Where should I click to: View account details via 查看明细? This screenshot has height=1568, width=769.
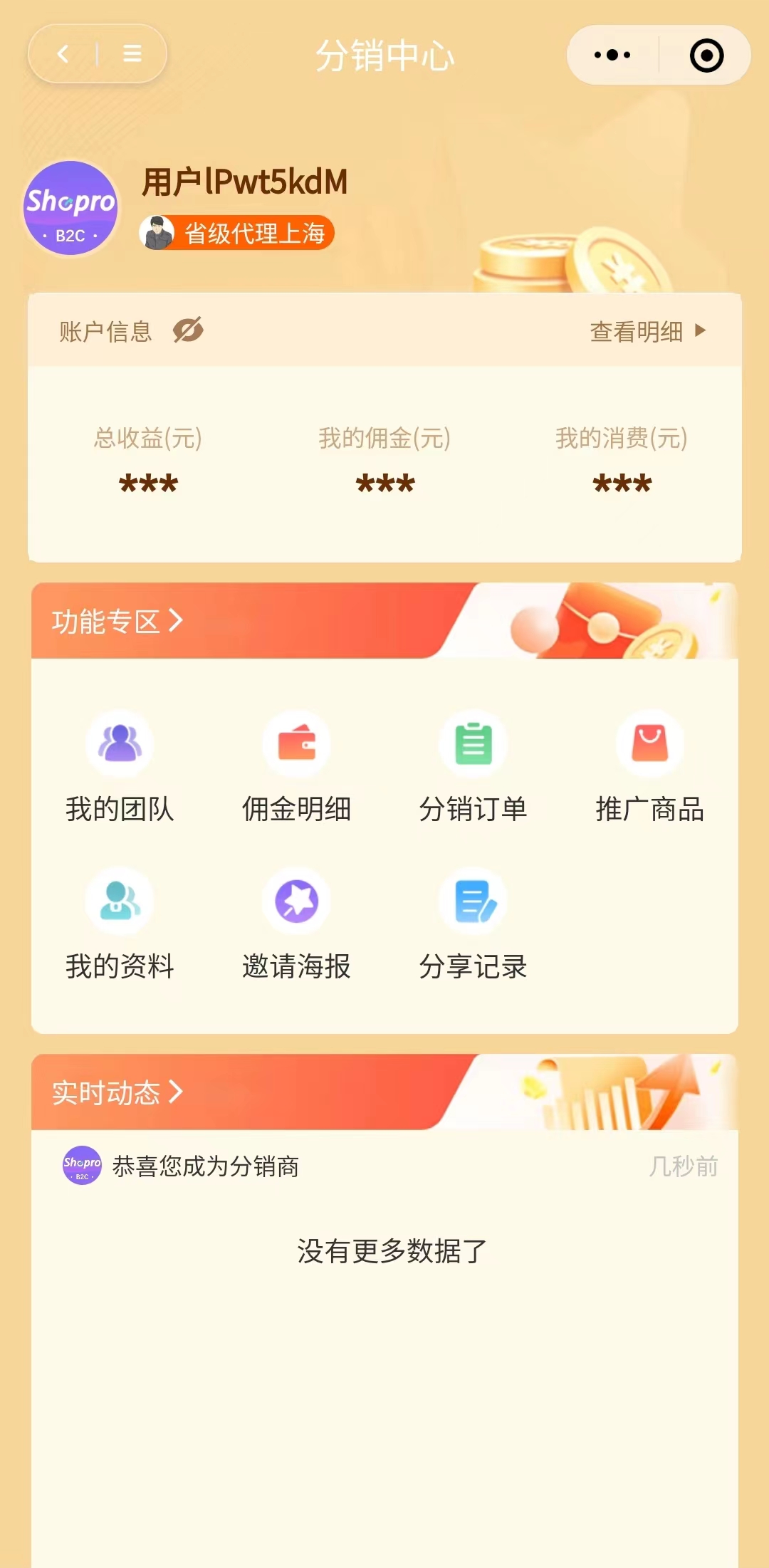click(x=647, y=331)
